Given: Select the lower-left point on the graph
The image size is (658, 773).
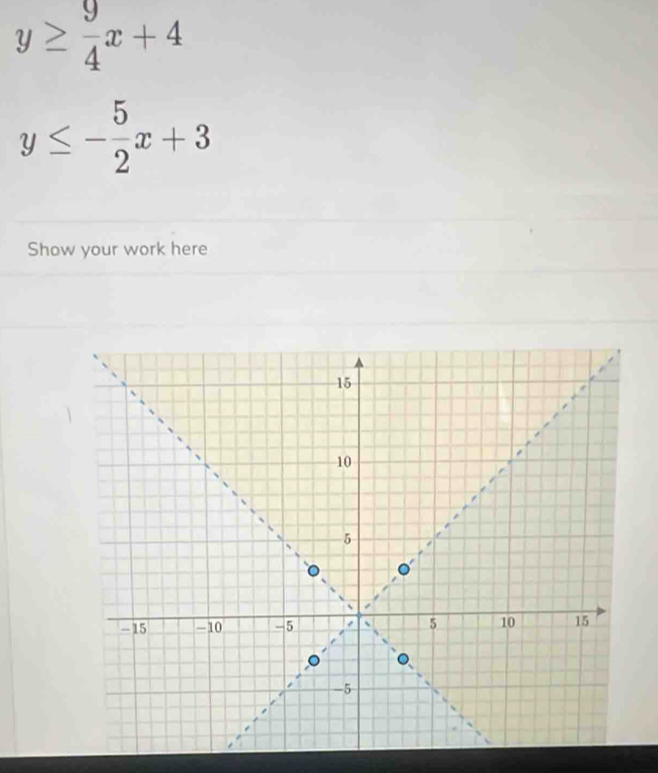Looking at the screenshot, I should 312,660.
